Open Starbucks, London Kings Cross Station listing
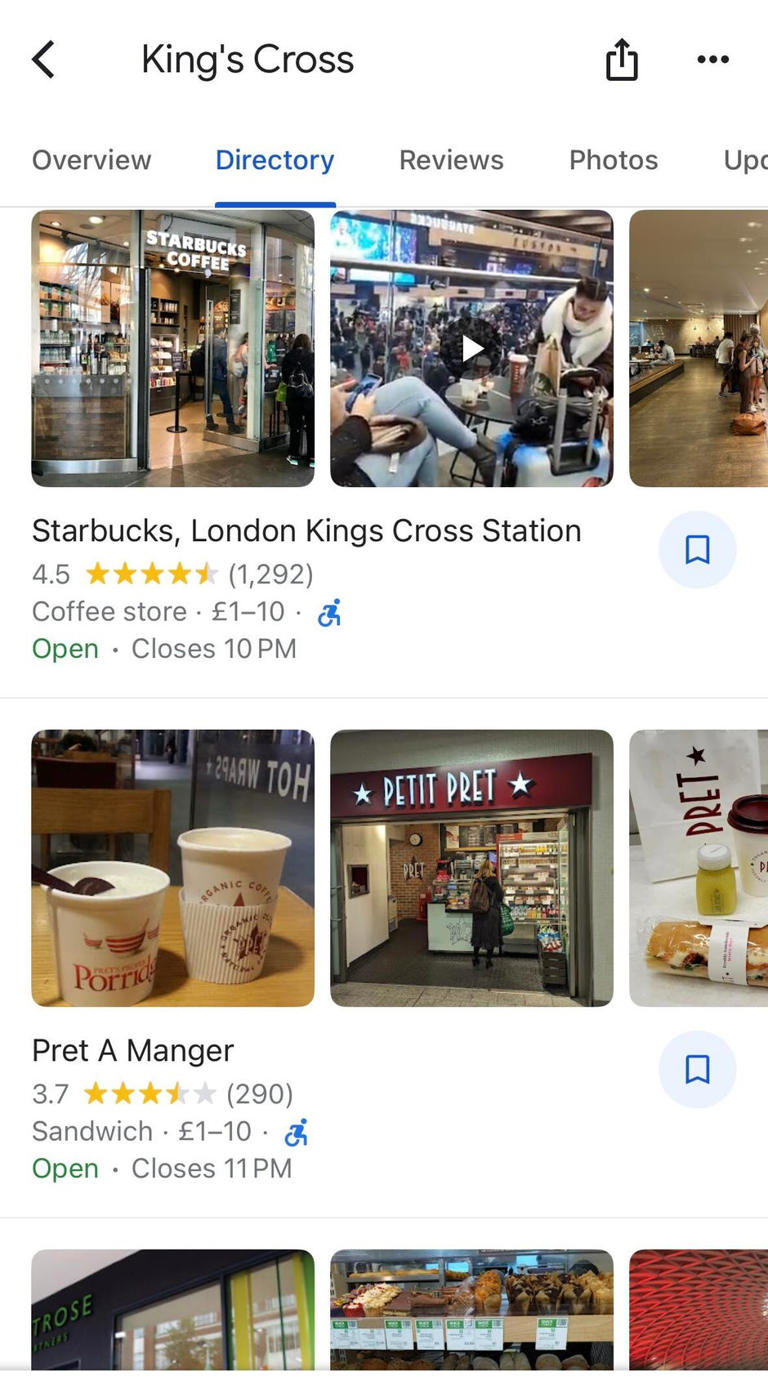The width and height of the screenshot is (768, 1377). point(306,530)
